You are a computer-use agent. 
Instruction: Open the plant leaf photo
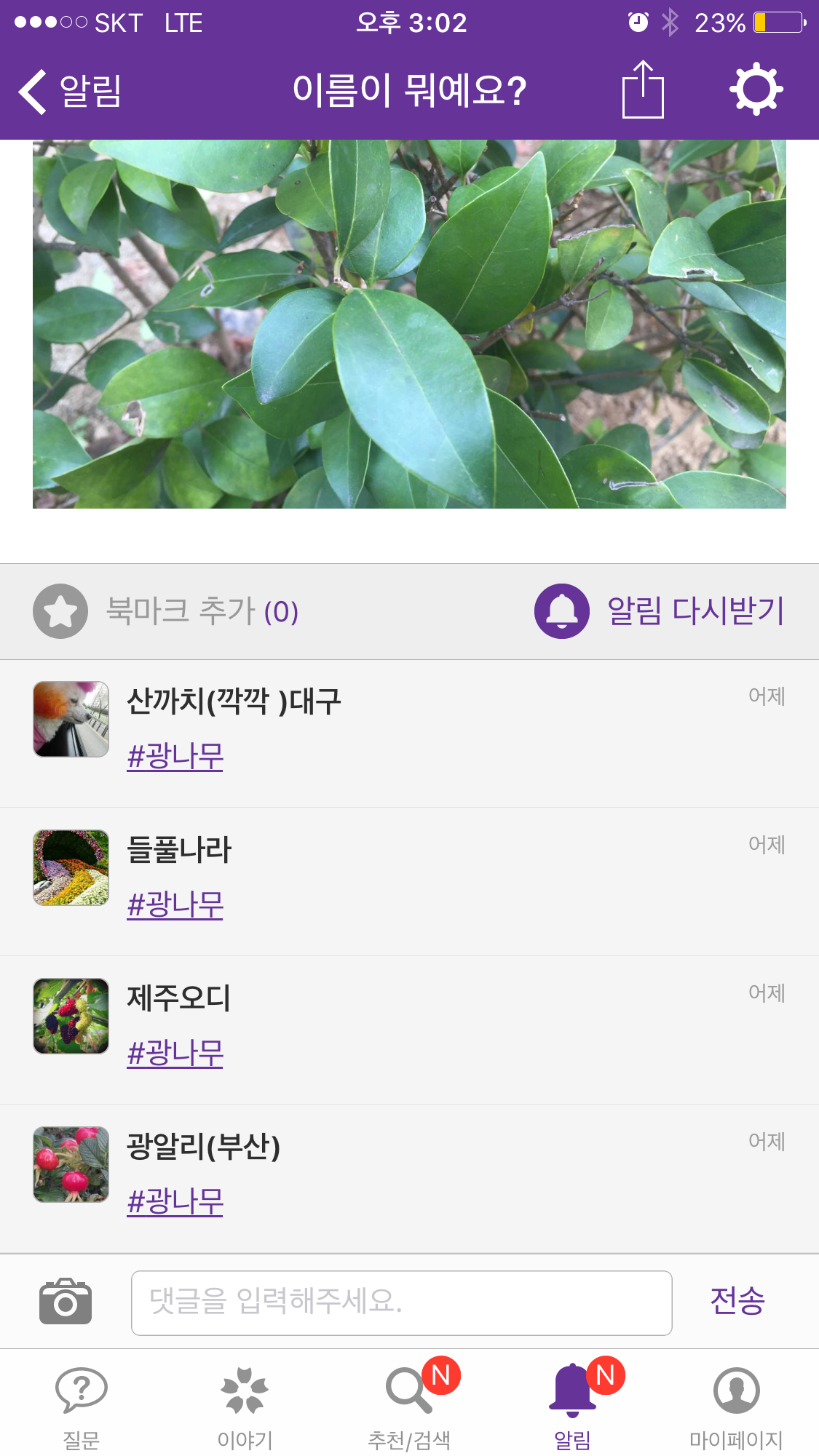click(409, 324)
